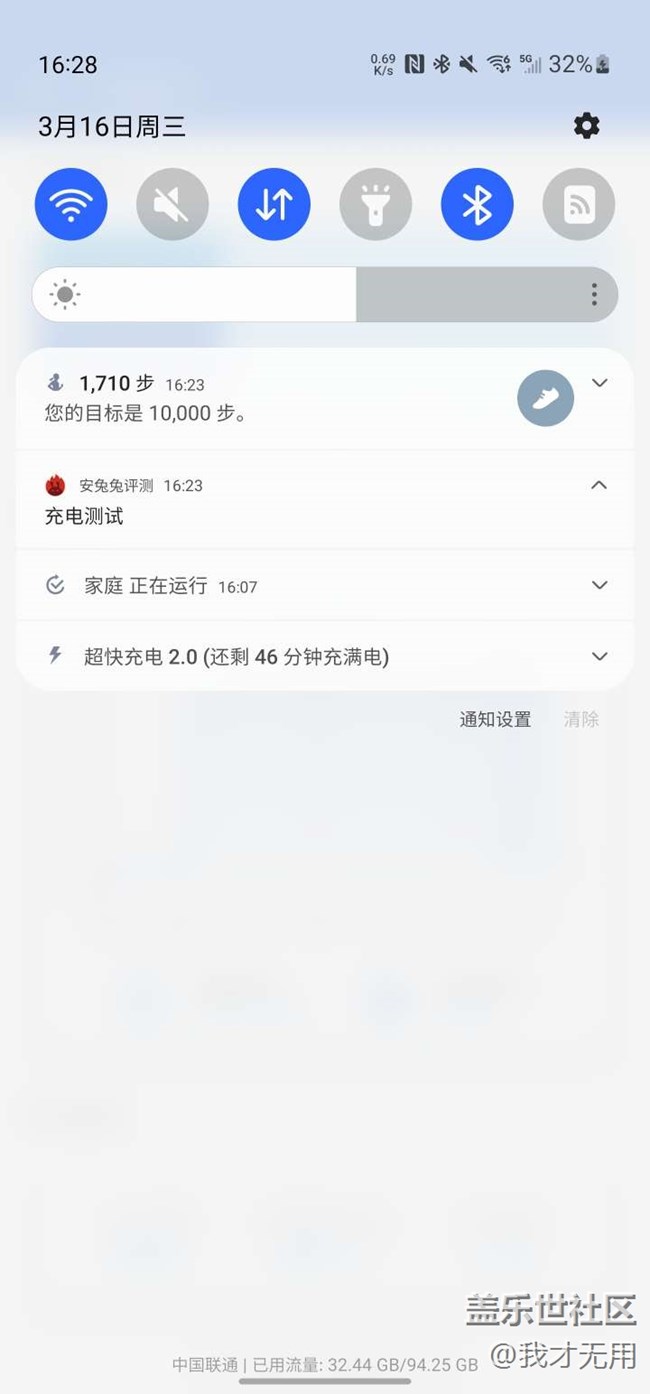This screenshot has width=650, height=1394.
Task: Tap 清除 to clear notifications
Action: [x=581, y=719]
